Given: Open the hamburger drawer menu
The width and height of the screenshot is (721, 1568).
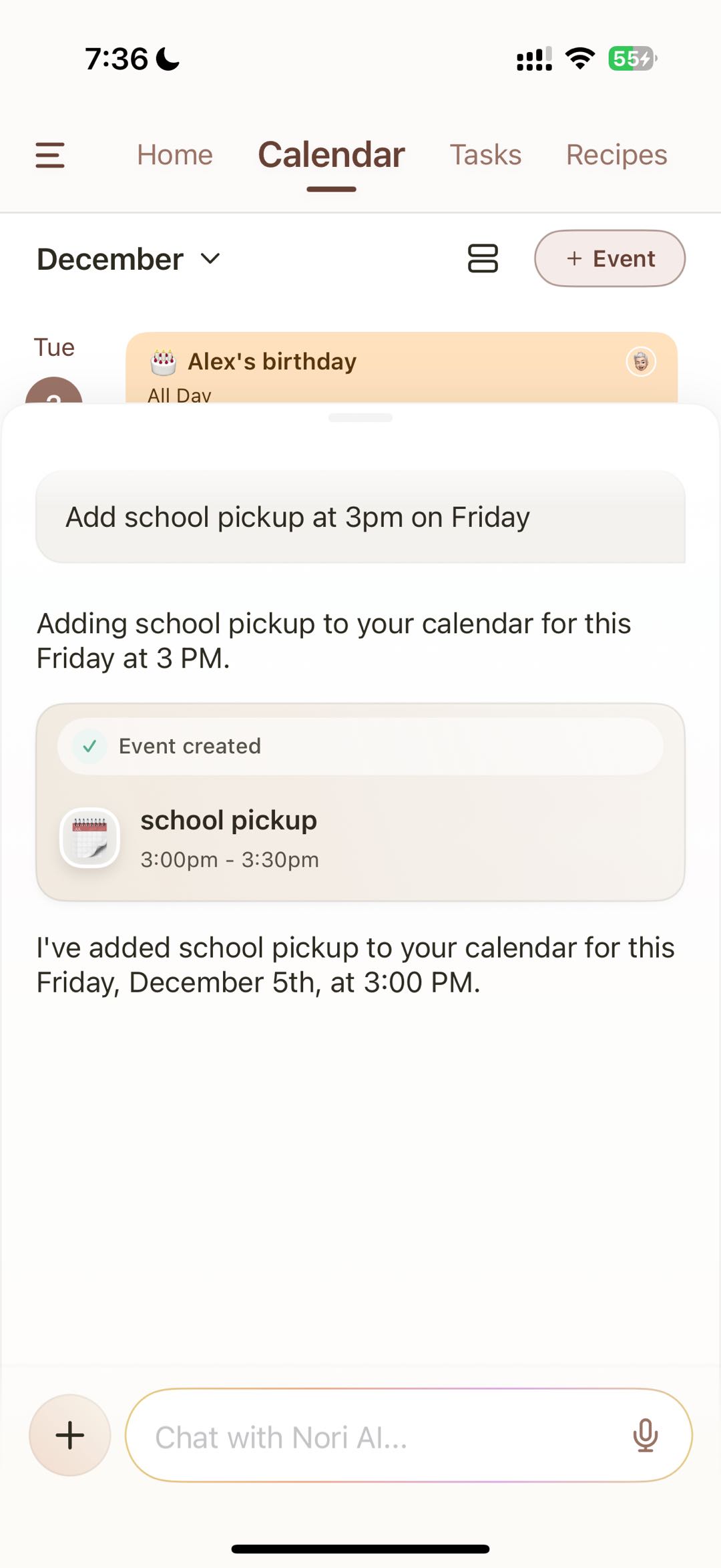Looking at the screenshot, I should tap(50, 155).
